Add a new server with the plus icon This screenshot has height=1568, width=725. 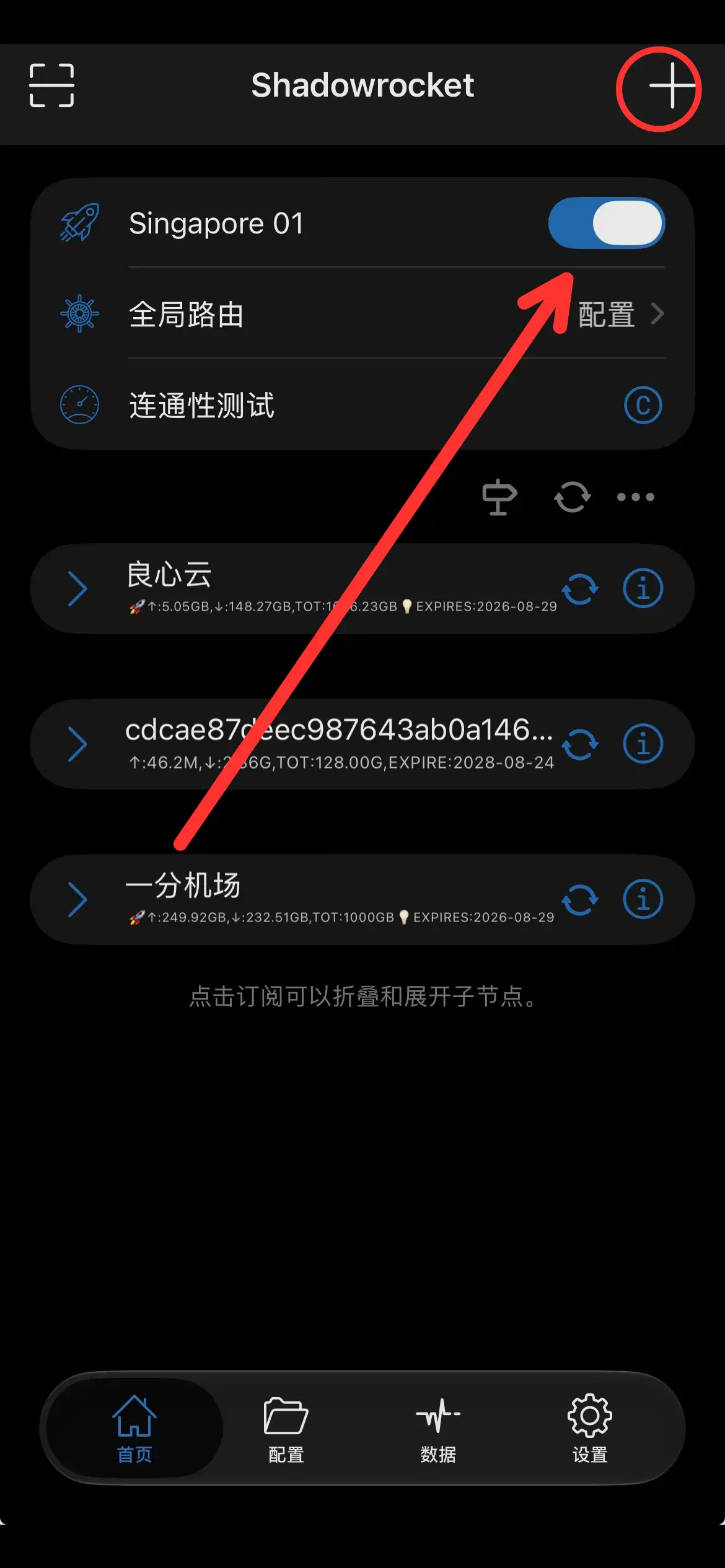coord(672,85)
